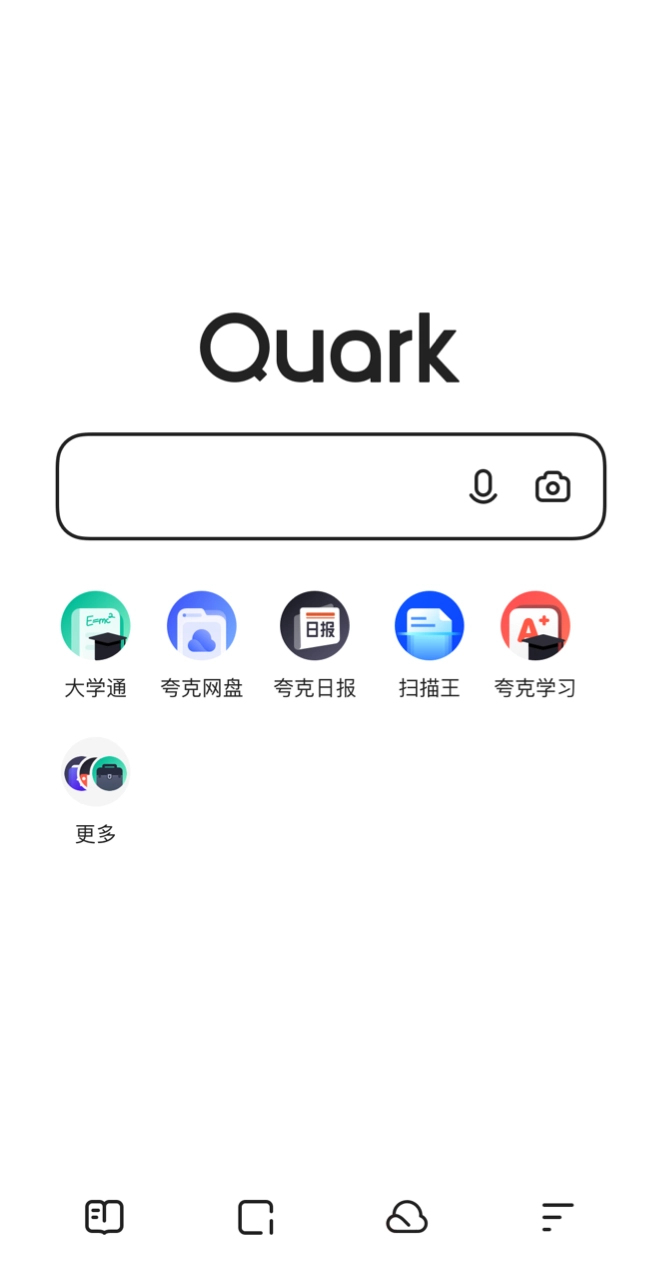Image resolution: width=660 pixels, height=1284 pixels.
Task: Open the 大学通 shortcut
Action: pos(96,626)
